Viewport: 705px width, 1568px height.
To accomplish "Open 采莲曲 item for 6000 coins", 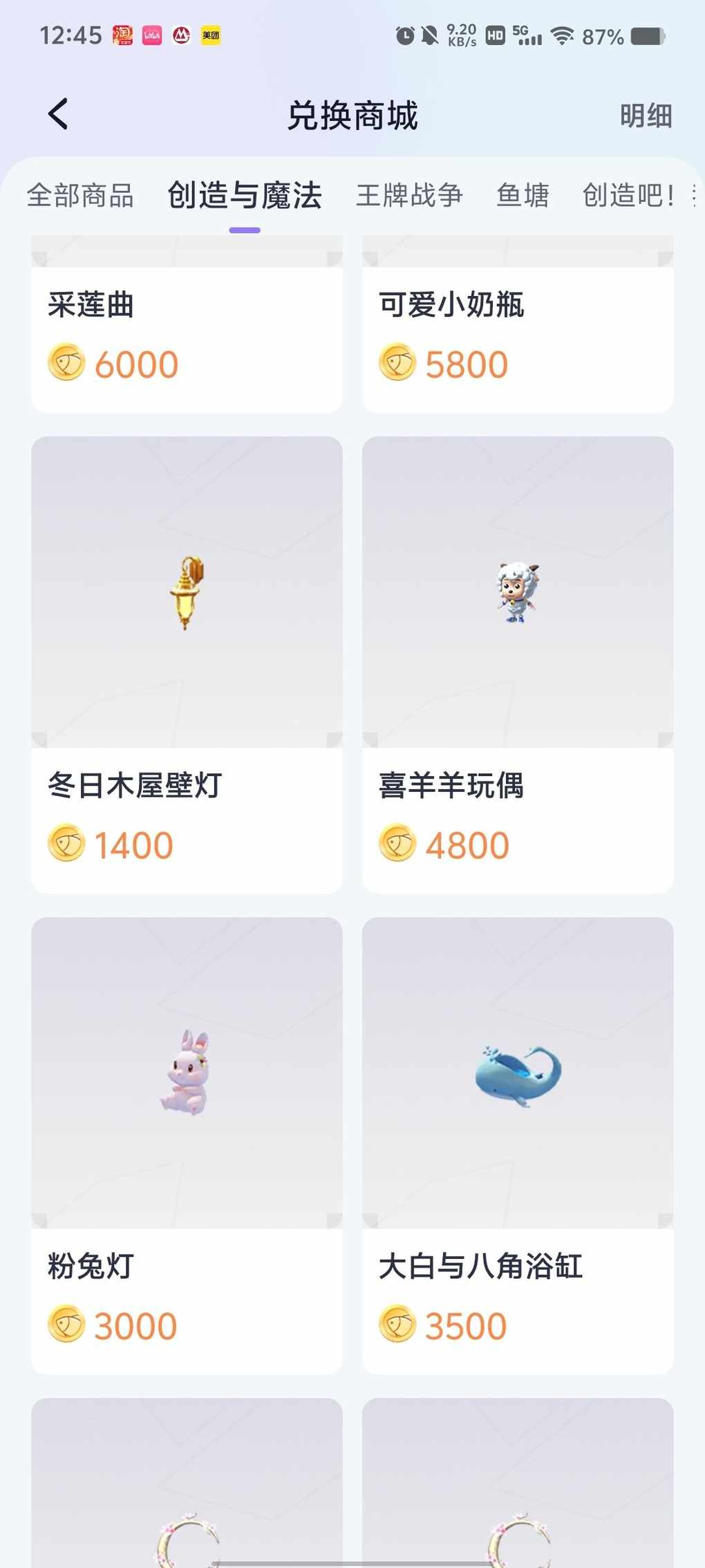I will pos(187,332).
